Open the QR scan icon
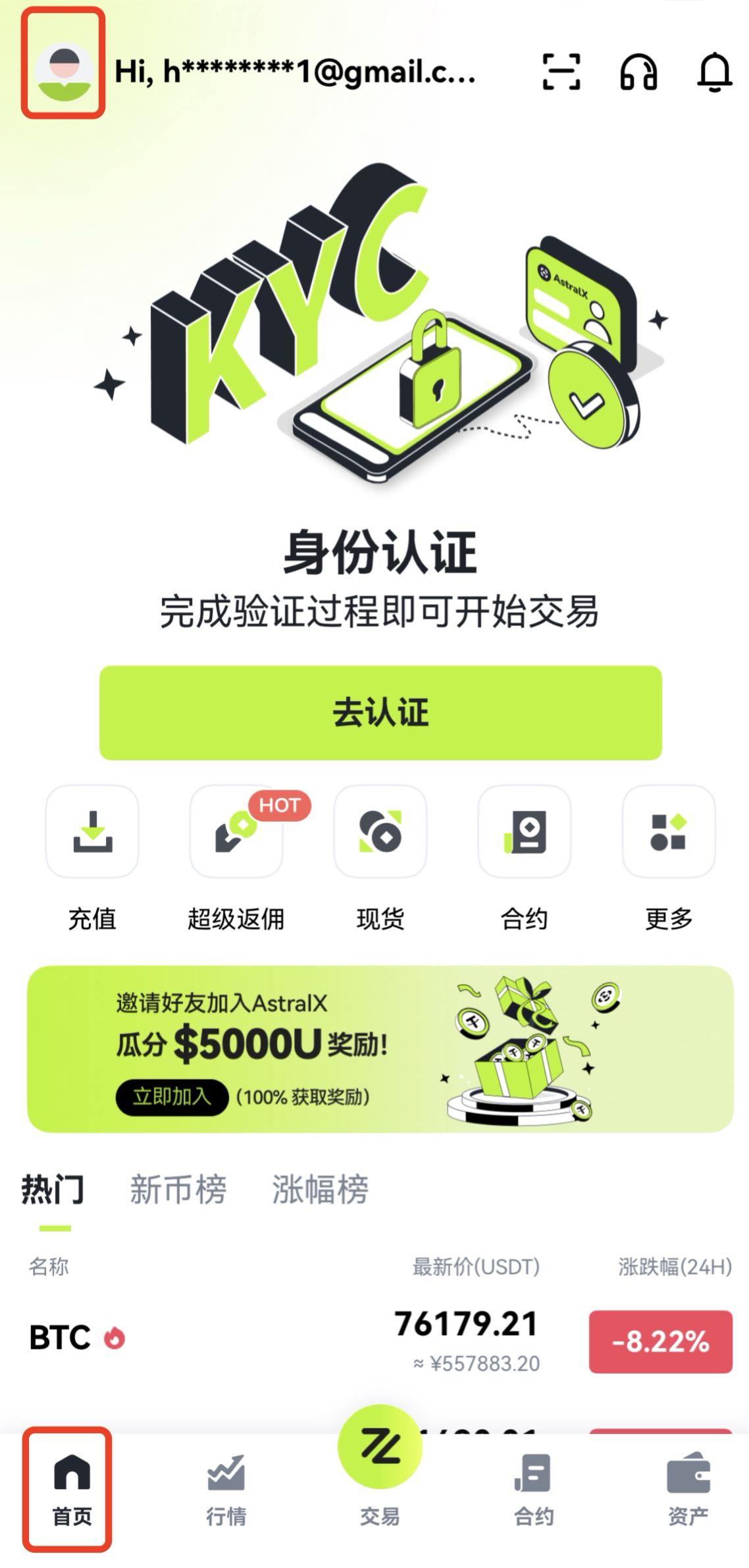The width and height of the screenshot is (749, 1568). 561,72
